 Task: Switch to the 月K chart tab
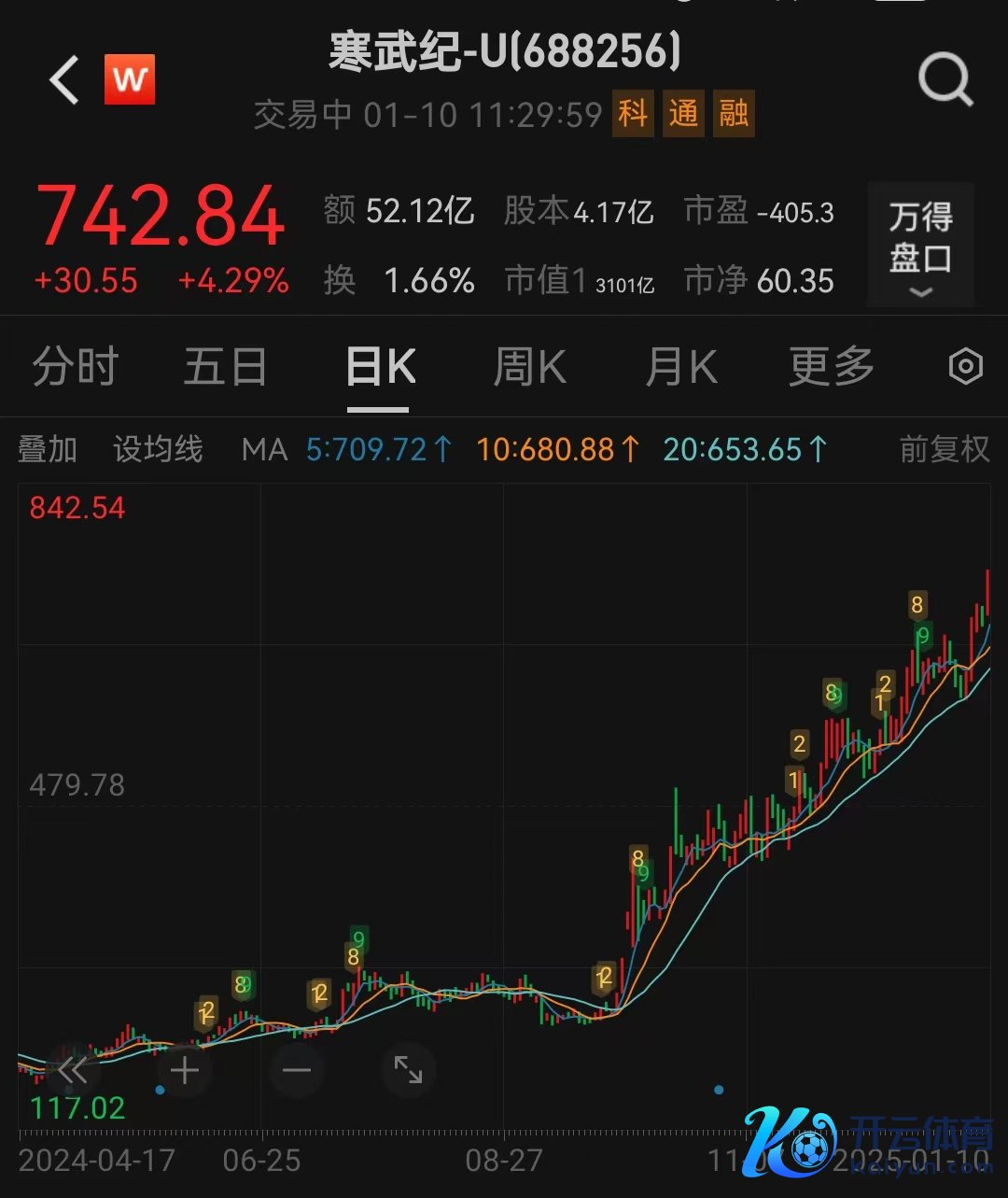(x=680, y=367)
